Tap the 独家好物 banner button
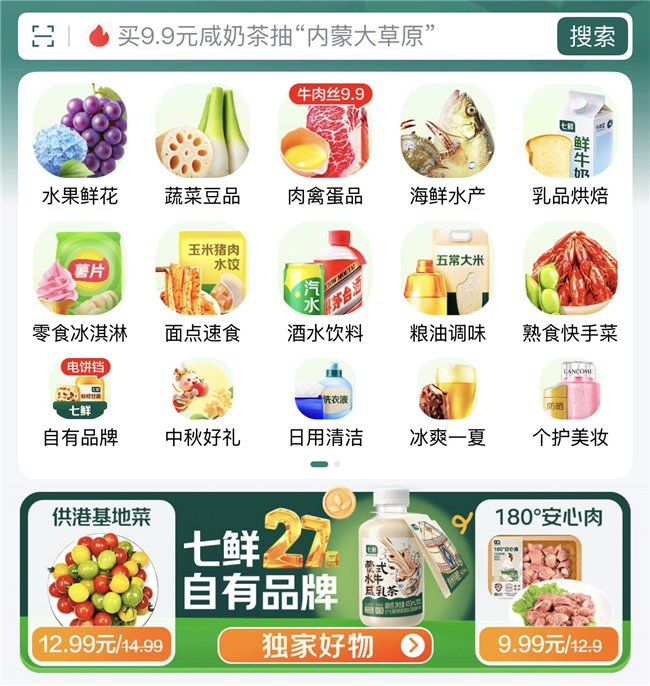 tap(325, 645)
